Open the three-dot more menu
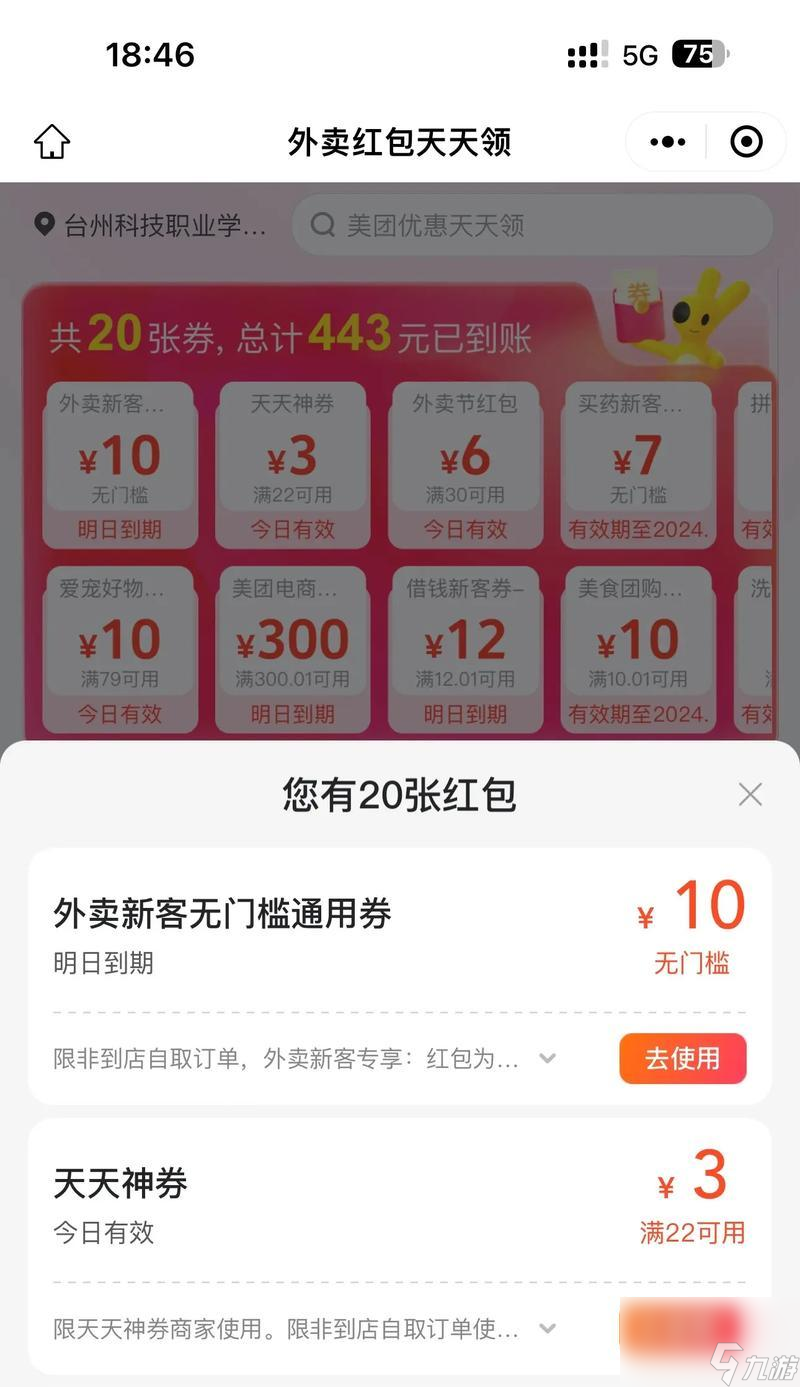 (x=667, y=142)
